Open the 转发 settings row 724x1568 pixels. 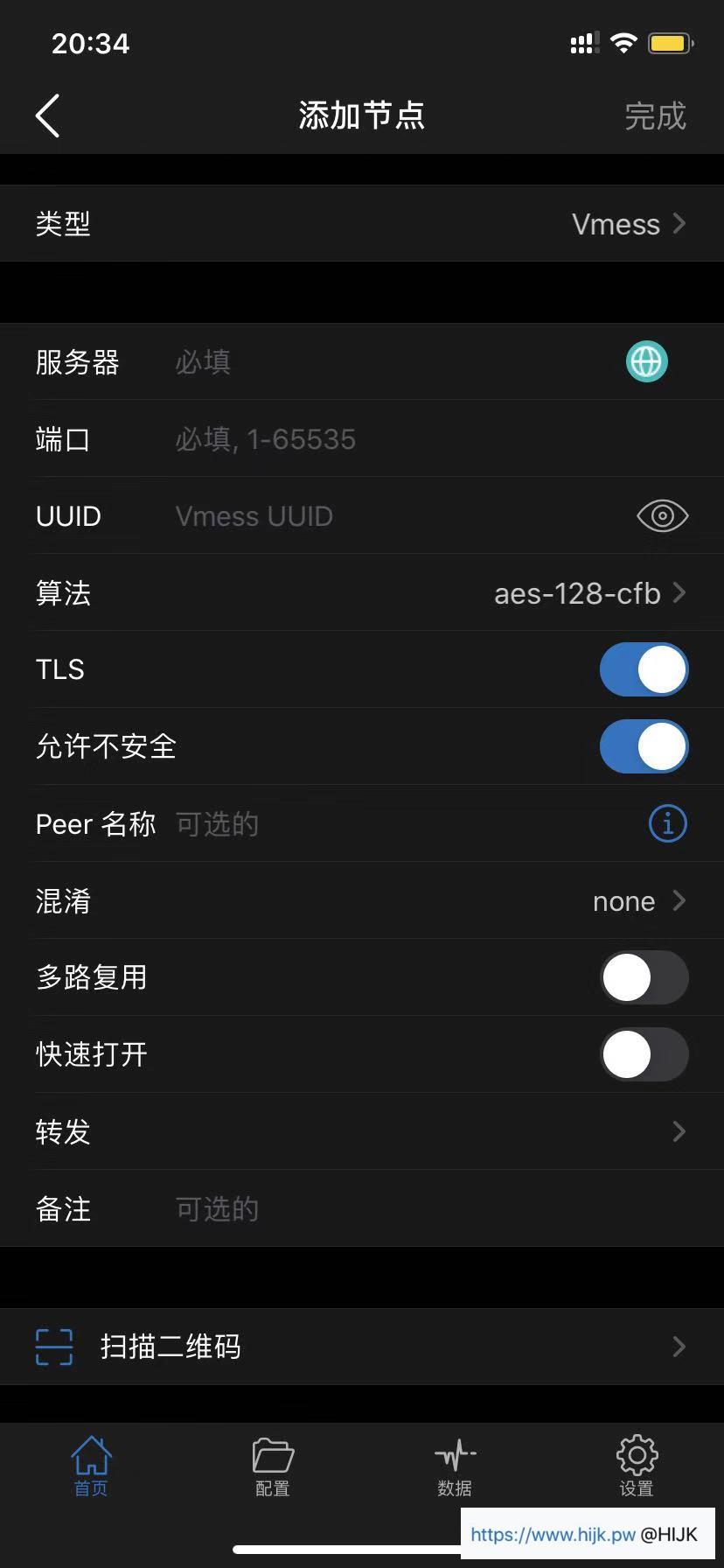point(362,1131)
